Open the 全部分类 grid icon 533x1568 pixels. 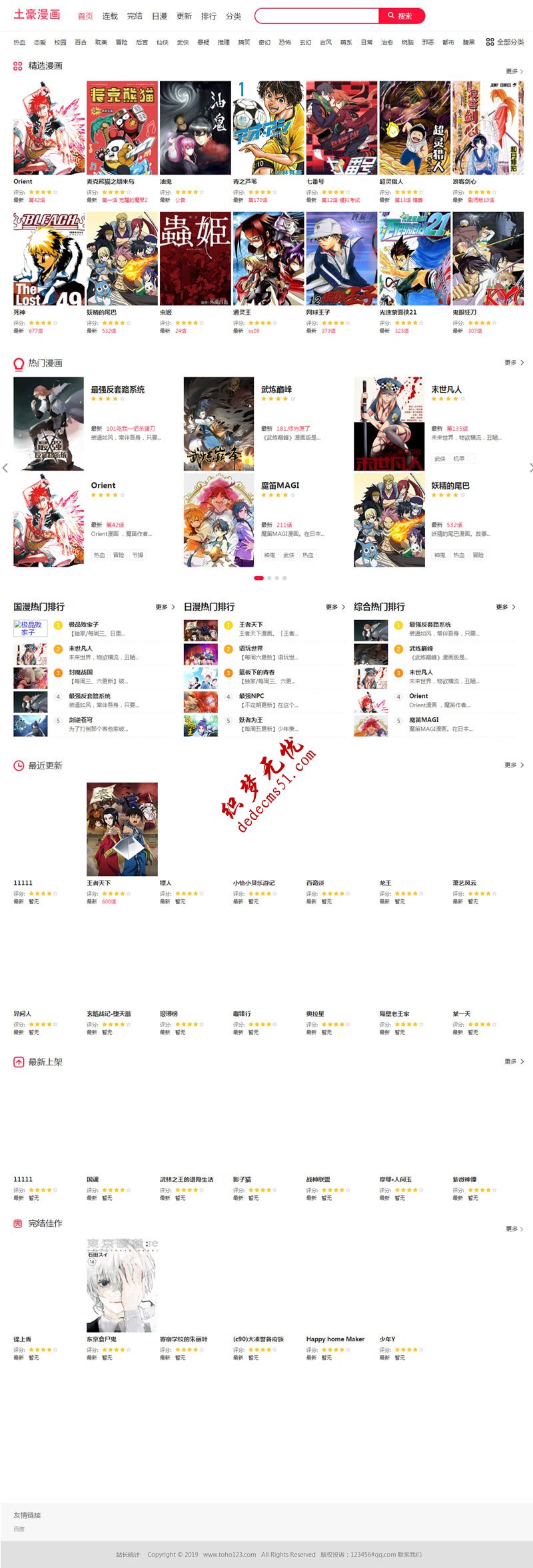pos(491,41)
